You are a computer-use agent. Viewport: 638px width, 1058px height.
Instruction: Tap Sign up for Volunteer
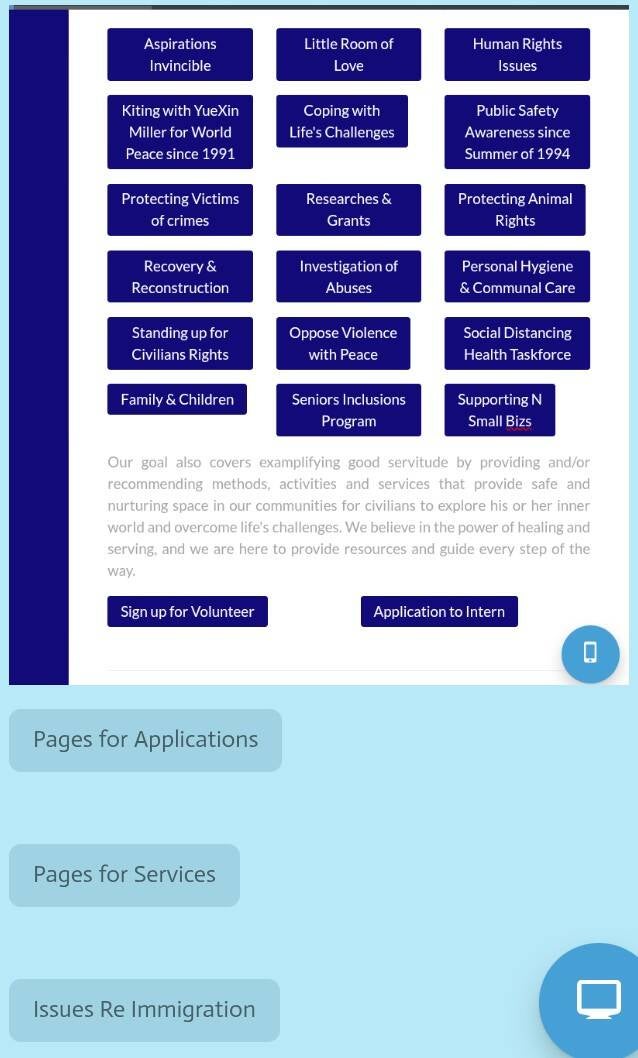(x=187, y=611)
